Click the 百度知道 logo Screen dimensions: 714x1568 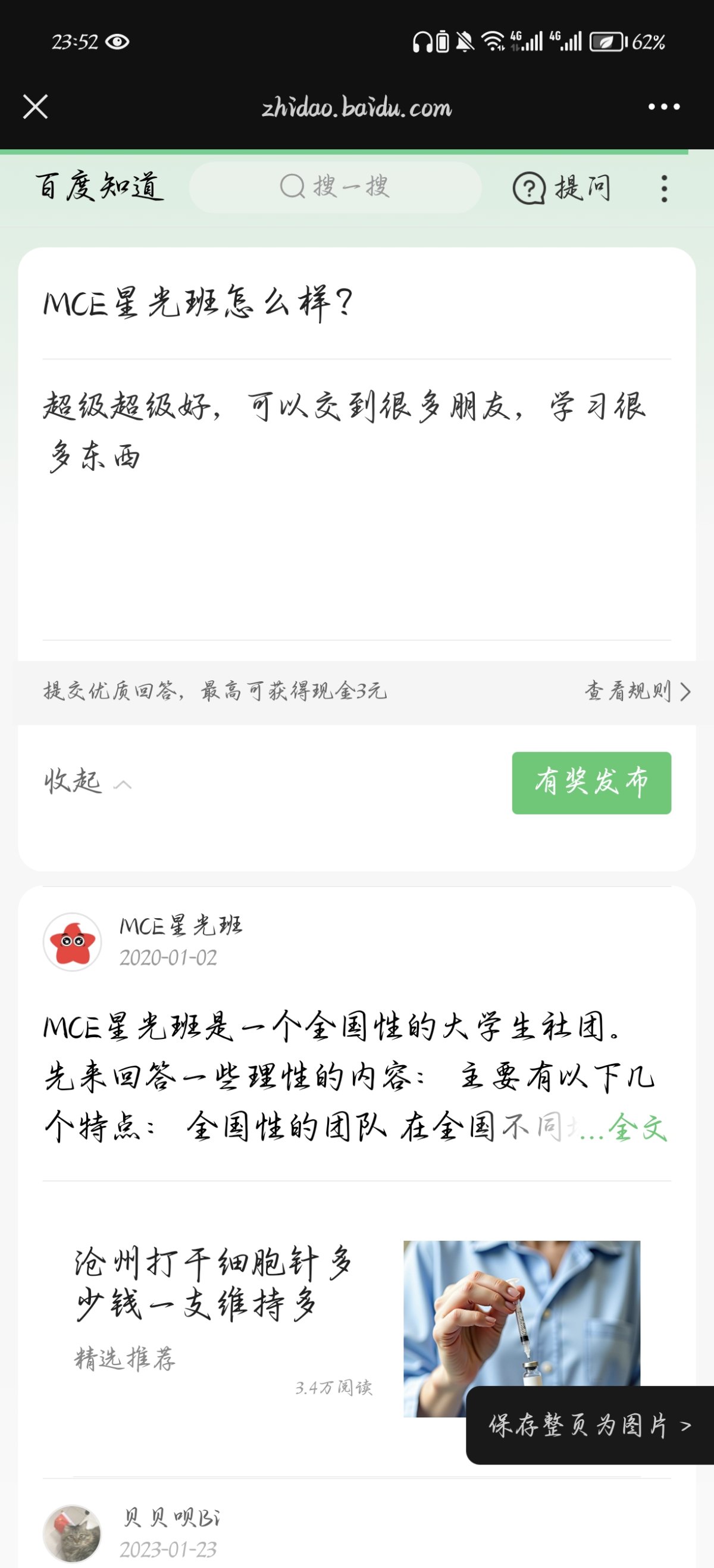tap(101, 187)
